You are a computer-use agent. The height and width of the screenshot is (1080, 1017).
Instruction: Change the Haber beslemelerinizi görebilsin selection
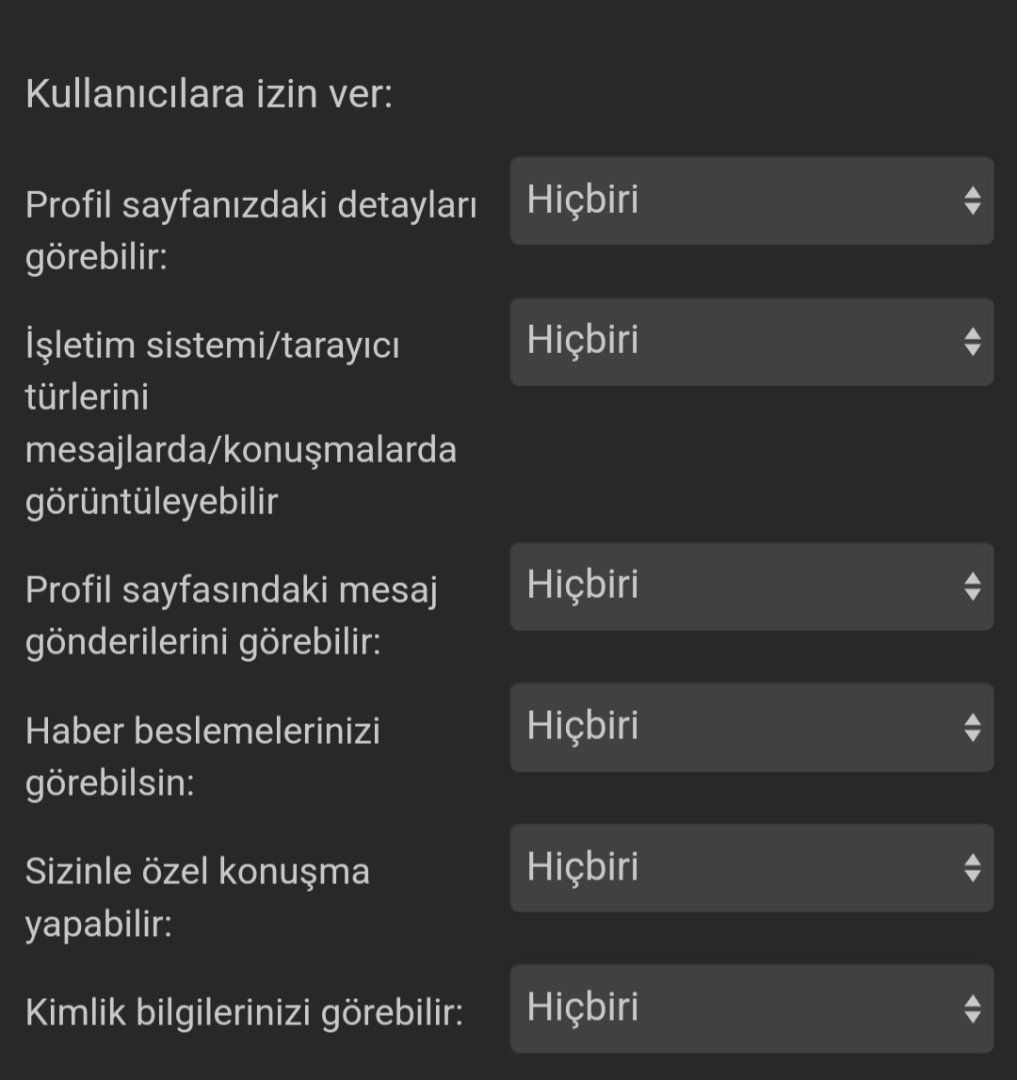[751, 727]
